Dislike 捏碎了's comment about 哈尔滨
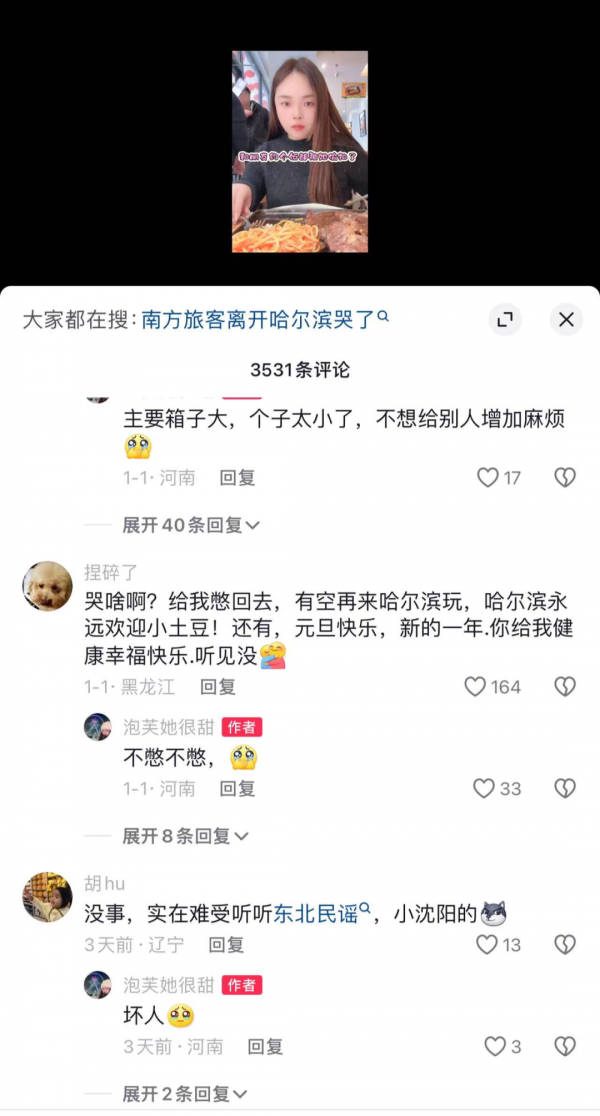This screenshot has height=1116, width=600. click(x=564, y=687)
